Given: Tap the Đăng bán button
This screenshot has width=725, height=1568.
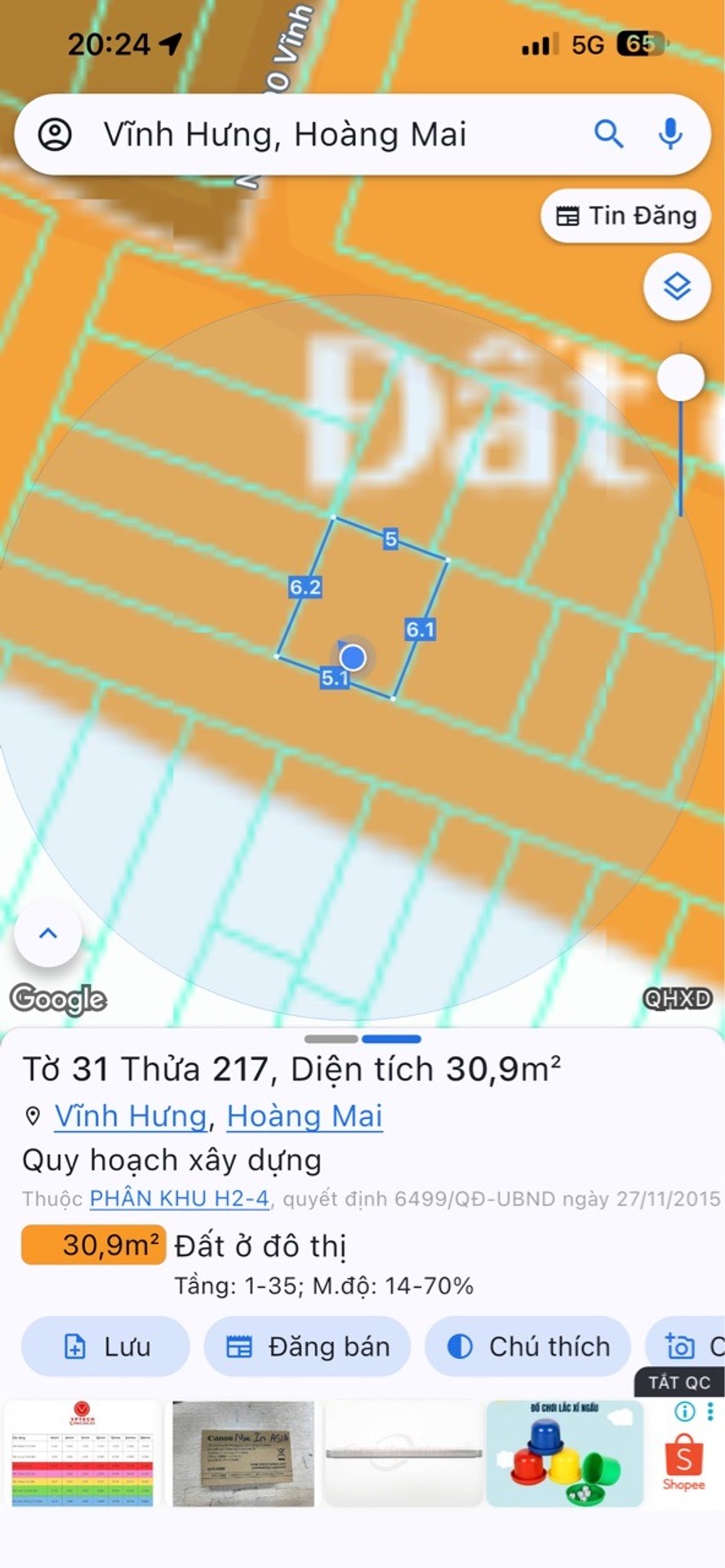Looking at the screenshot, I should click(307, 1347).
